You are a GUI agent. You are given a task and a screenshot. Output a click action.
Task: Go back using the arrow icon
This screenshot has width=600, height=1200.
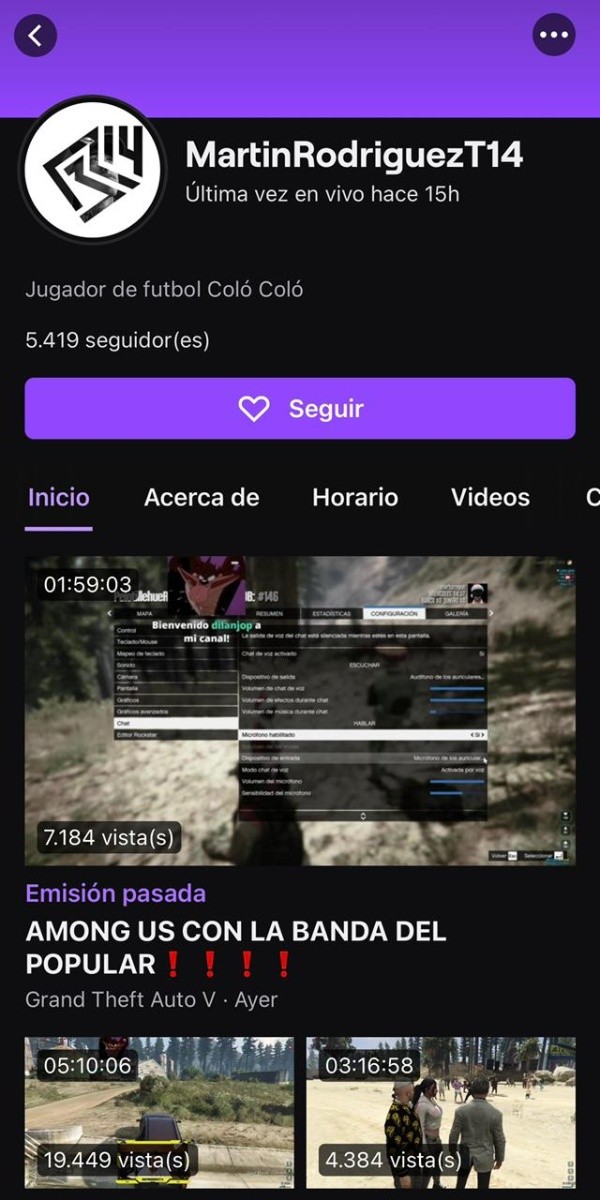(35, 36)
